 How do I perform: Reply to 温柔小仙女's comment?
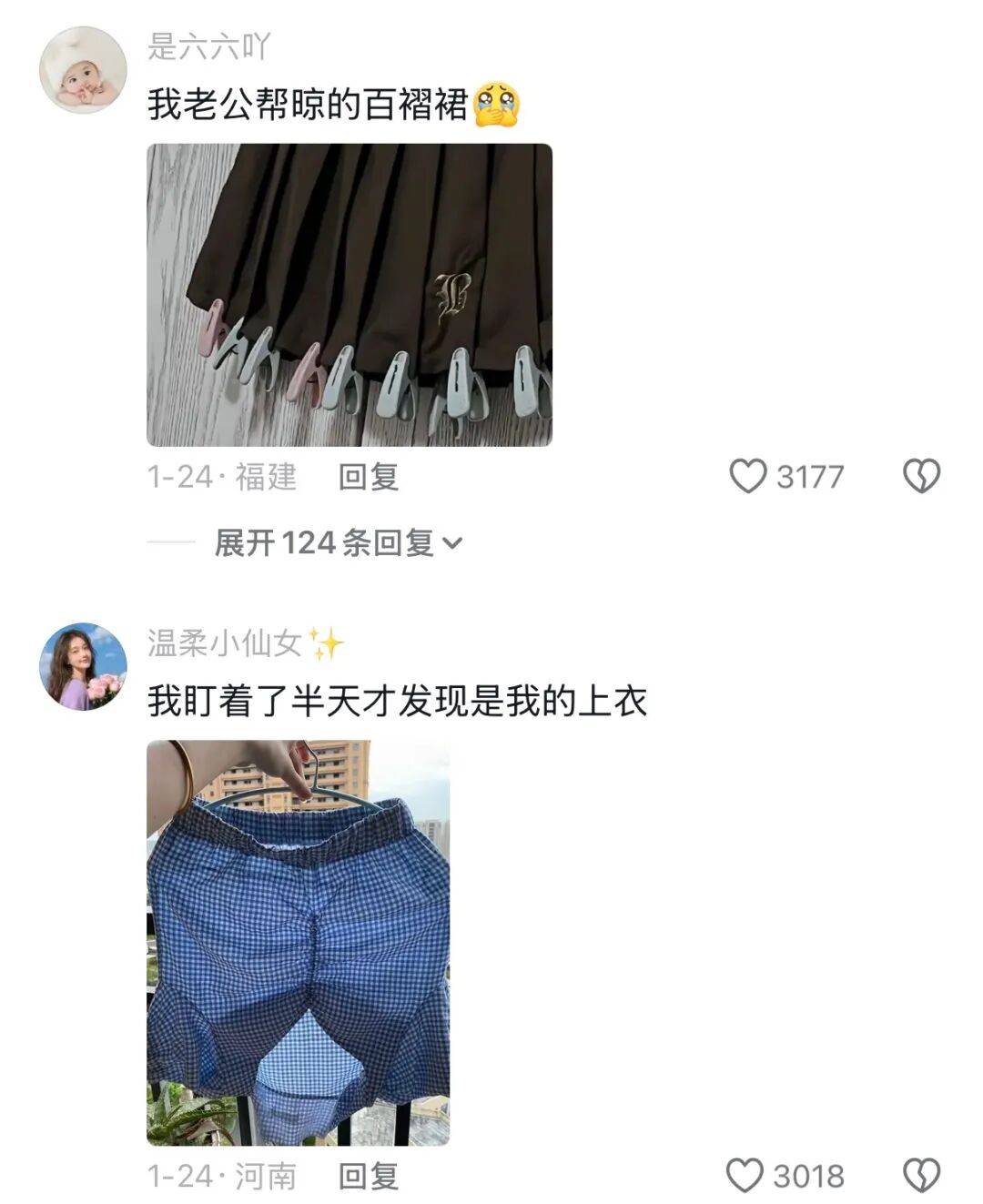(369, 1176)
